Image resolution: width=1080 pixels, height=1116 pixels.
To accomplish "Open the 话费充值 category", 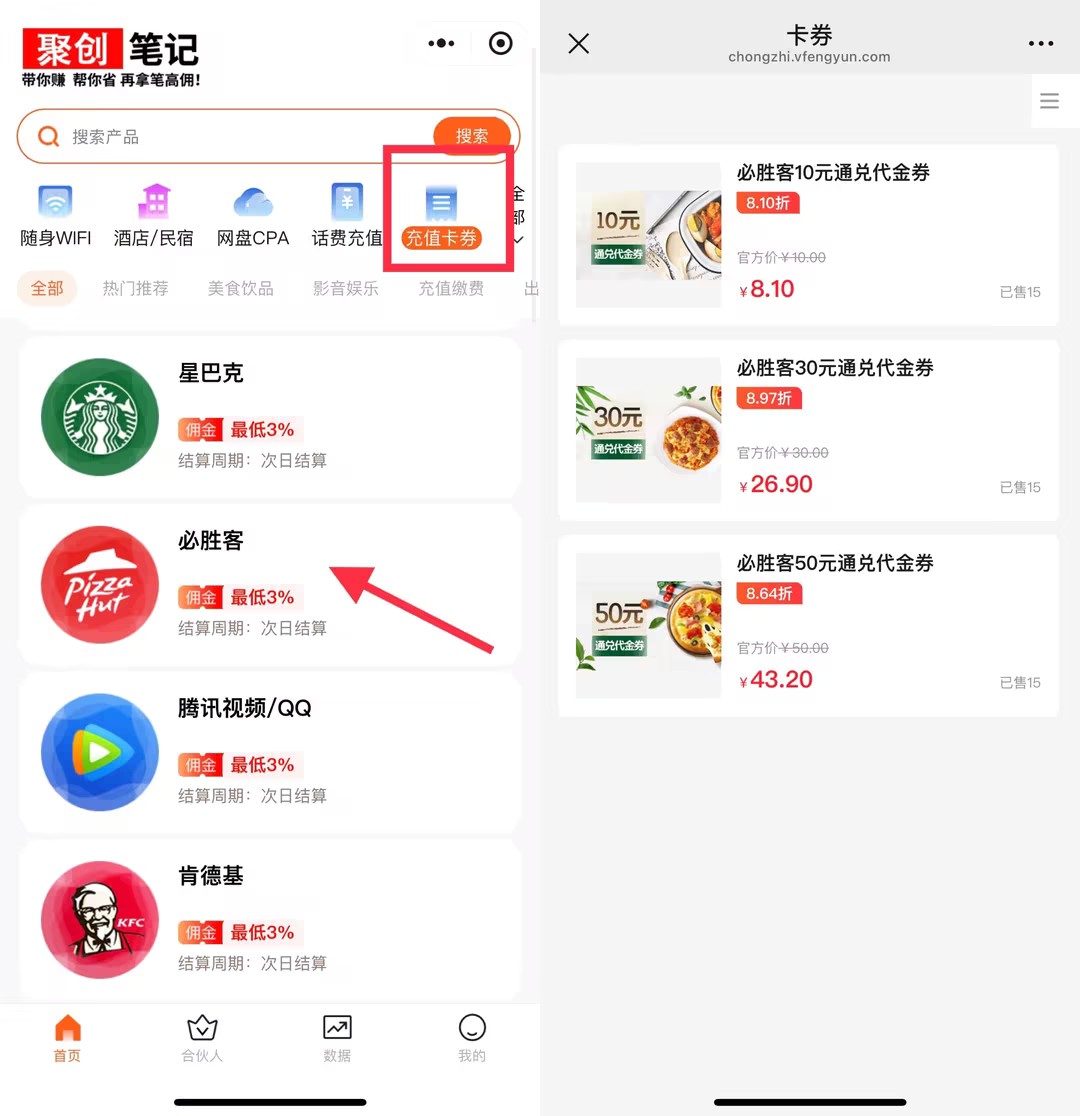I will point(347,214).
